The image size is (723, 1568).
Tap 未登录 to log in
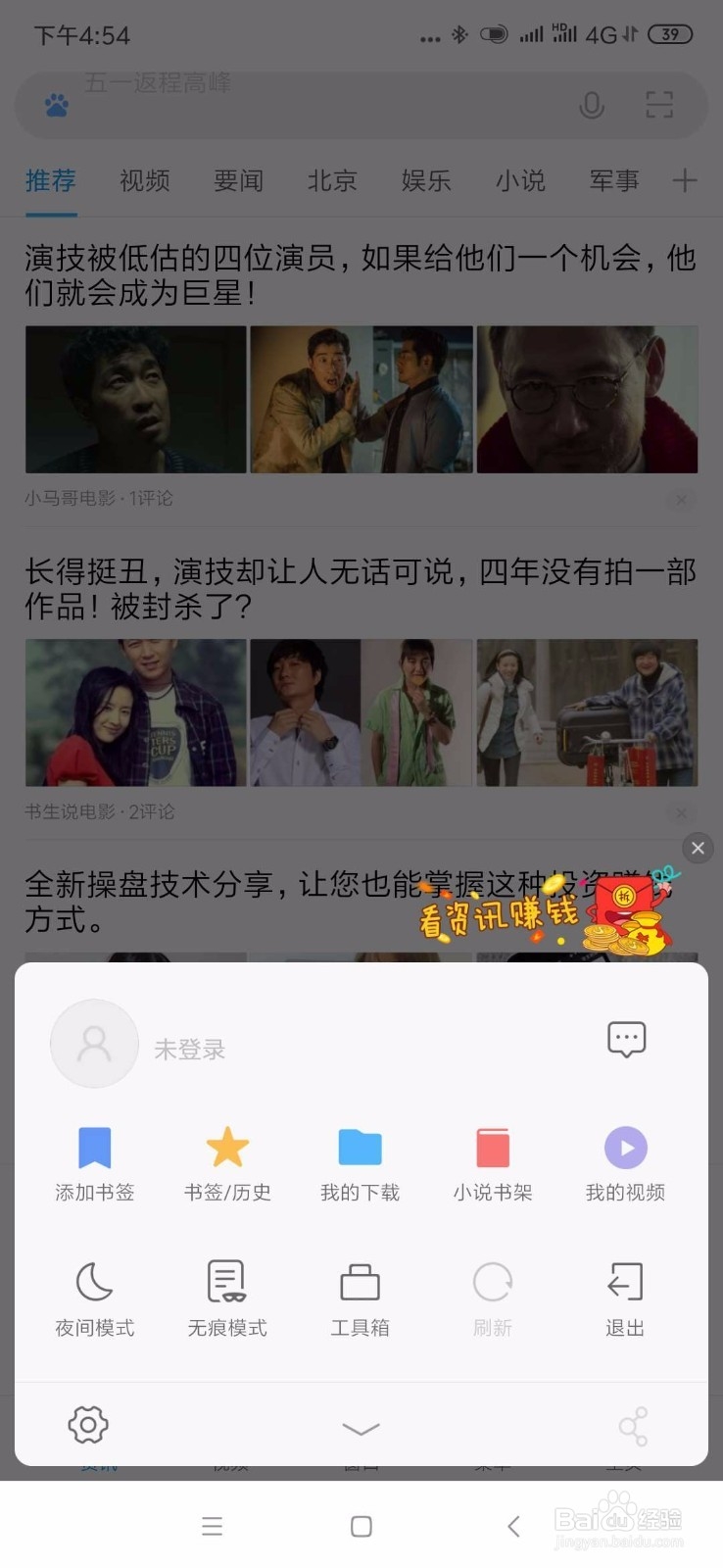coord(190,1046)
